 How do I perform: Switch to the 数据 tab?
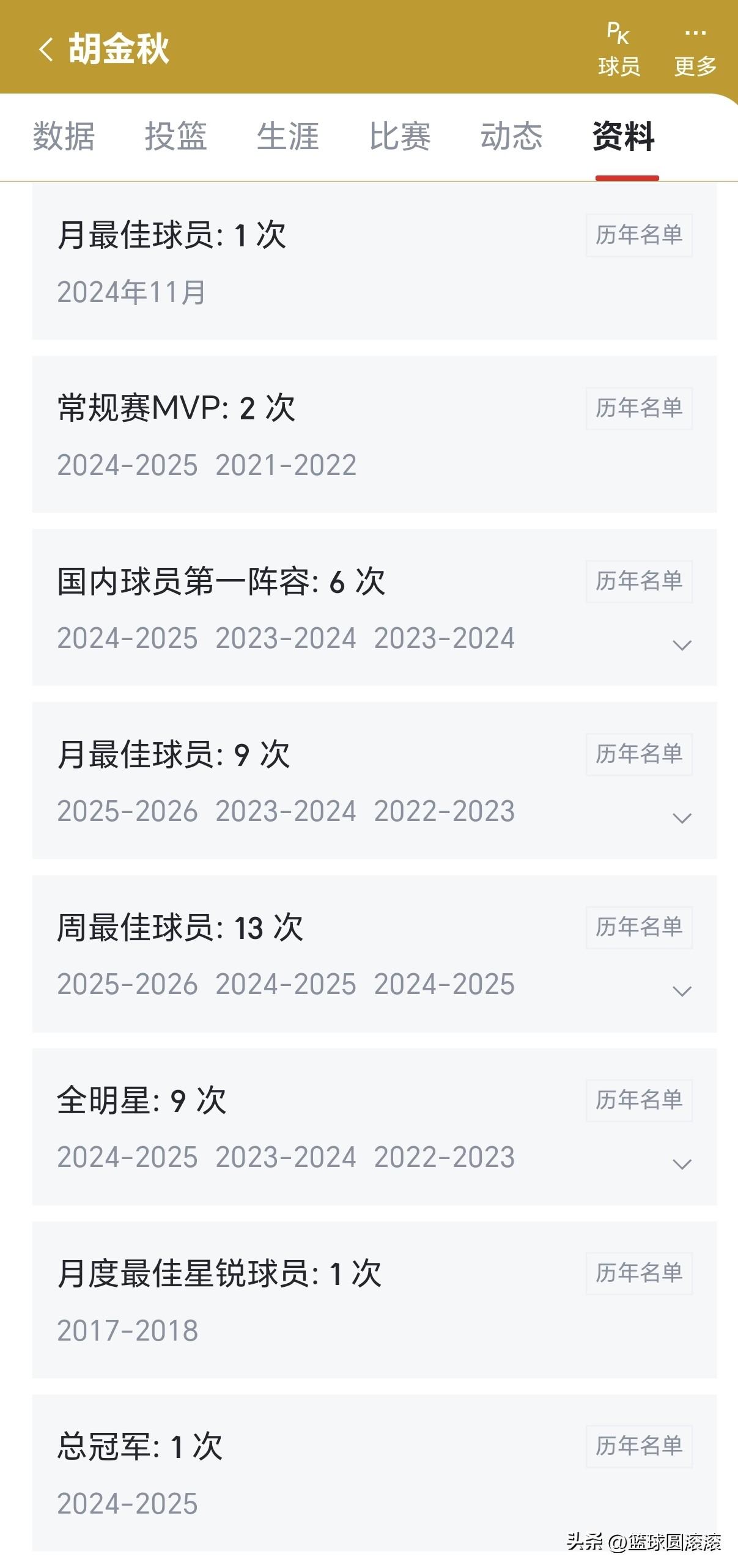click(x=64, y=136)
